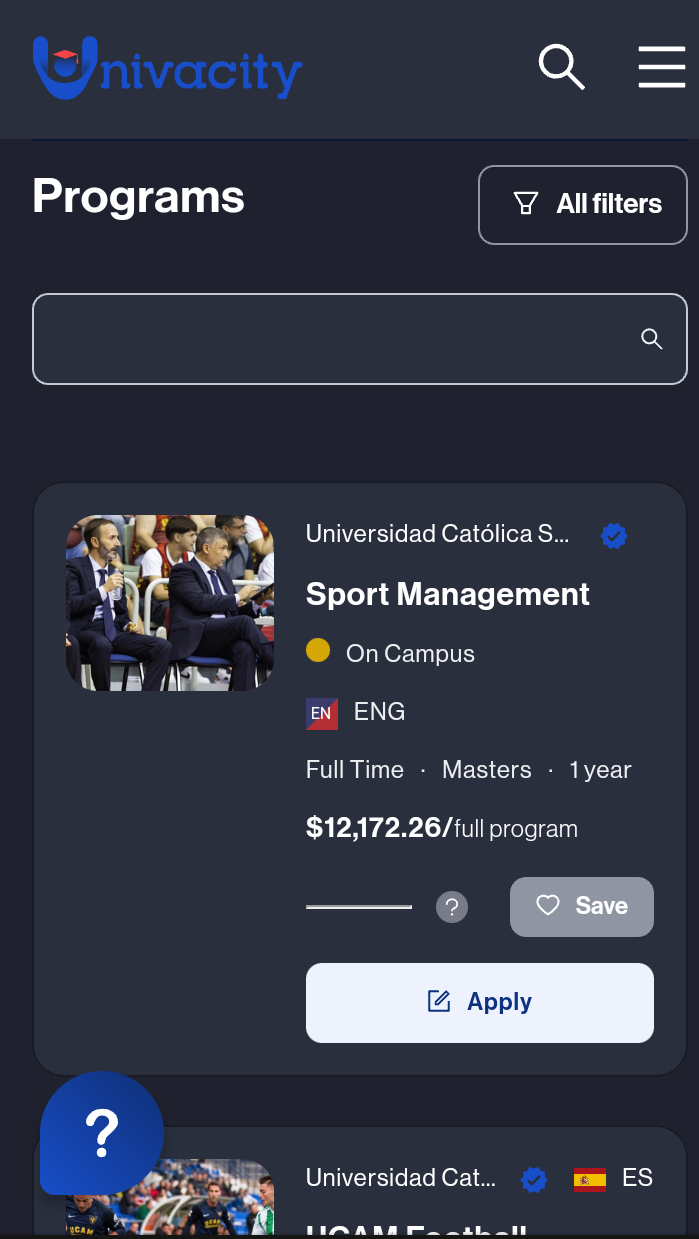The width and height of the screenshot is (699, 1239).
Task: Open the blue help chat bubble
Action: coord(102,1132)
